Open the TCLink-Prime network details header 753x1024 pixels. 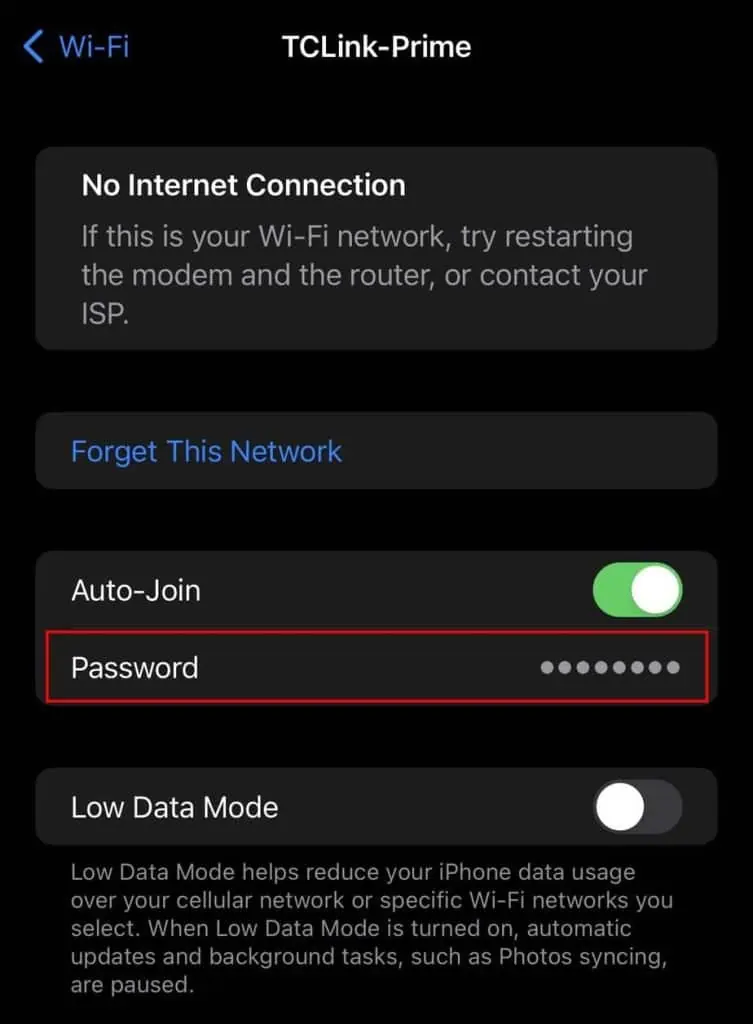(x=376, y=46)
